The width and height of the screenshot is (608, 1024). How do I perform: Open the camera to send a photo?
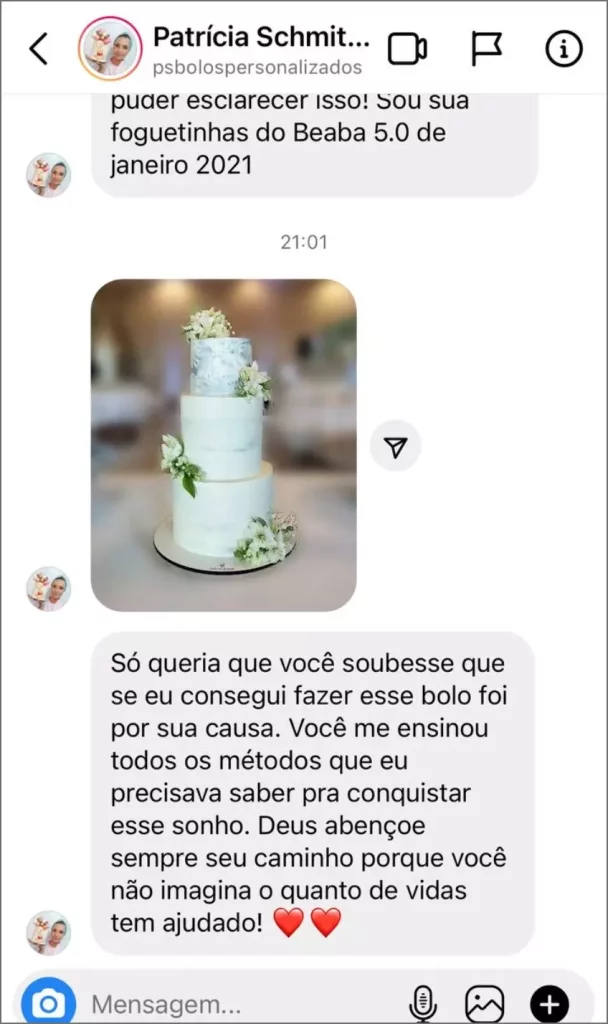49,1001
